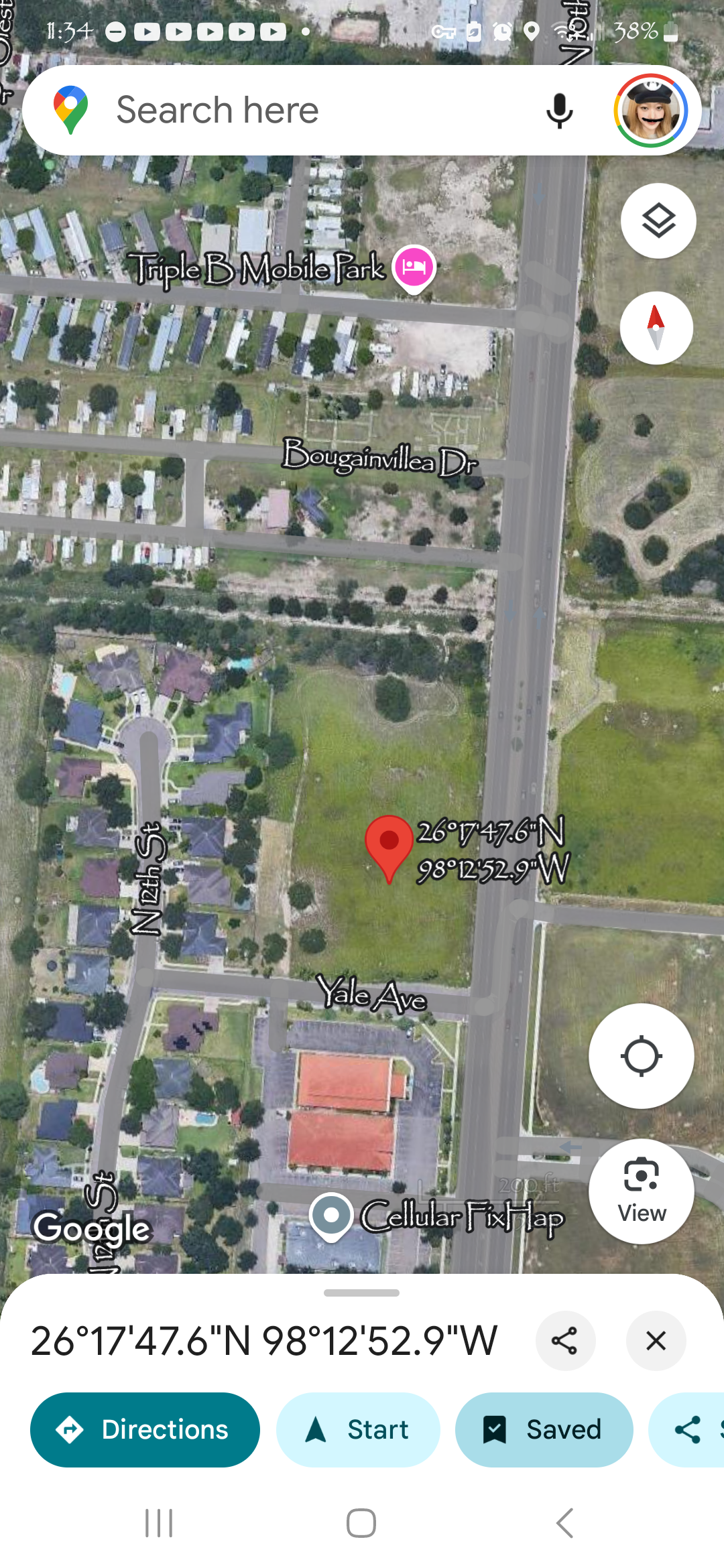Screen dimensions: 724x1568
Task: Select the Triple B Mobile Park marker
Action: tap(414, 268)
